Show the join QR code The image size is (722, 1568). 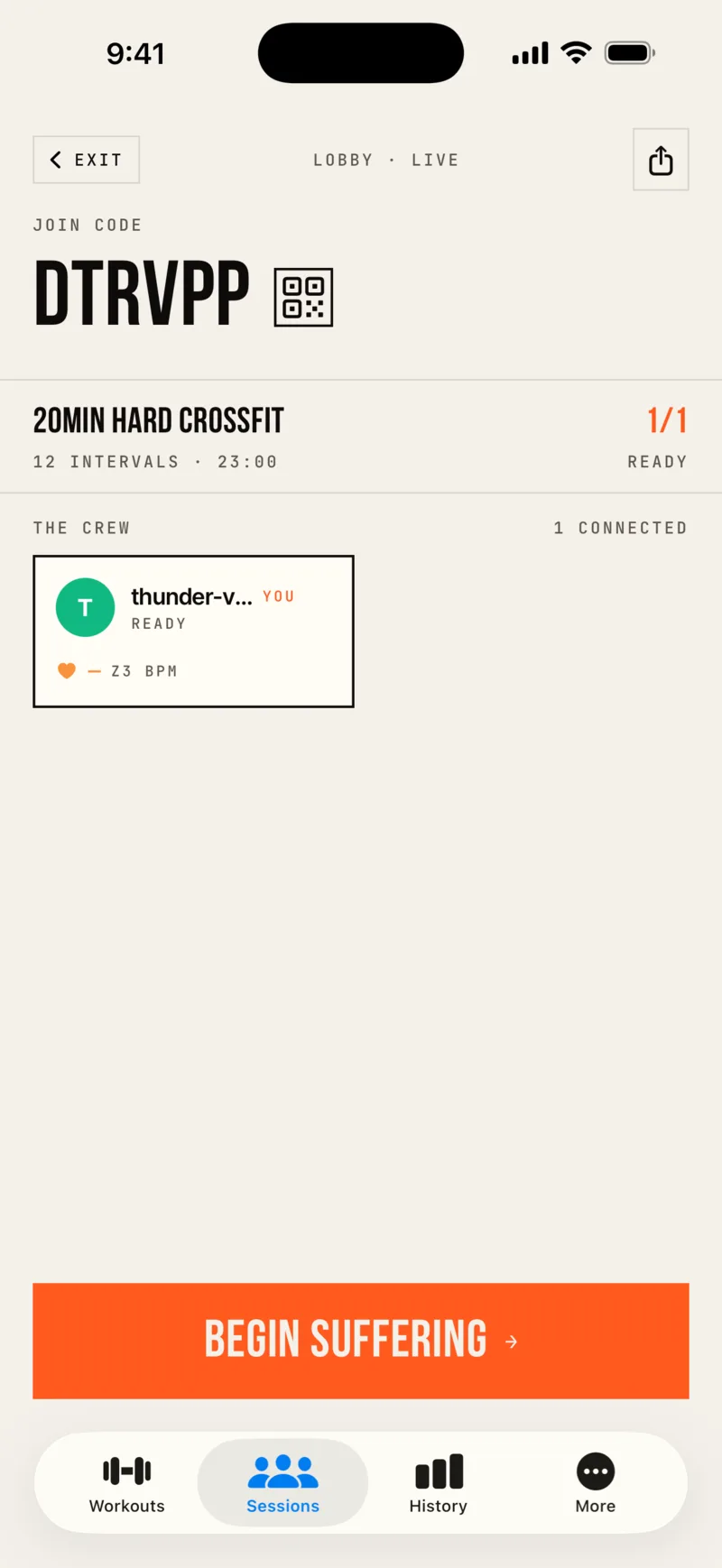click(x=303, y=297)
